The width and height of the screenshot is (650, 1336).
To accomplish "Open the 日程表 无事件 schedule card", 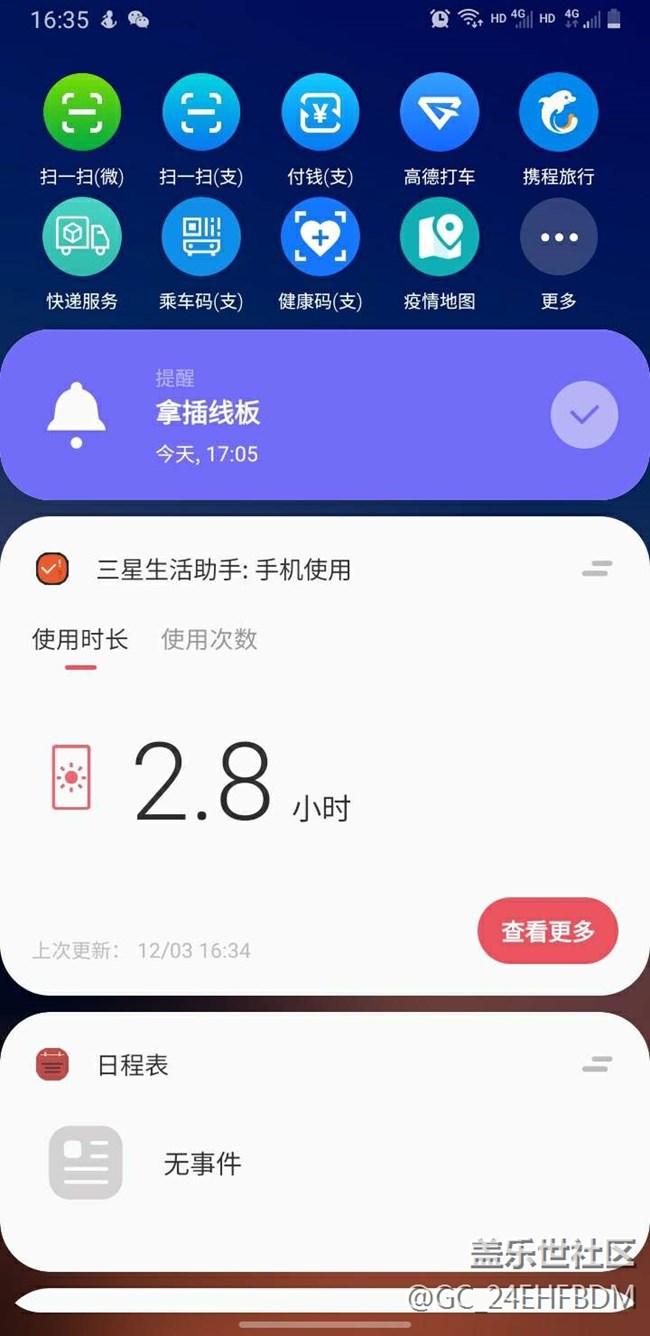I will click(x=300, y=1164).
